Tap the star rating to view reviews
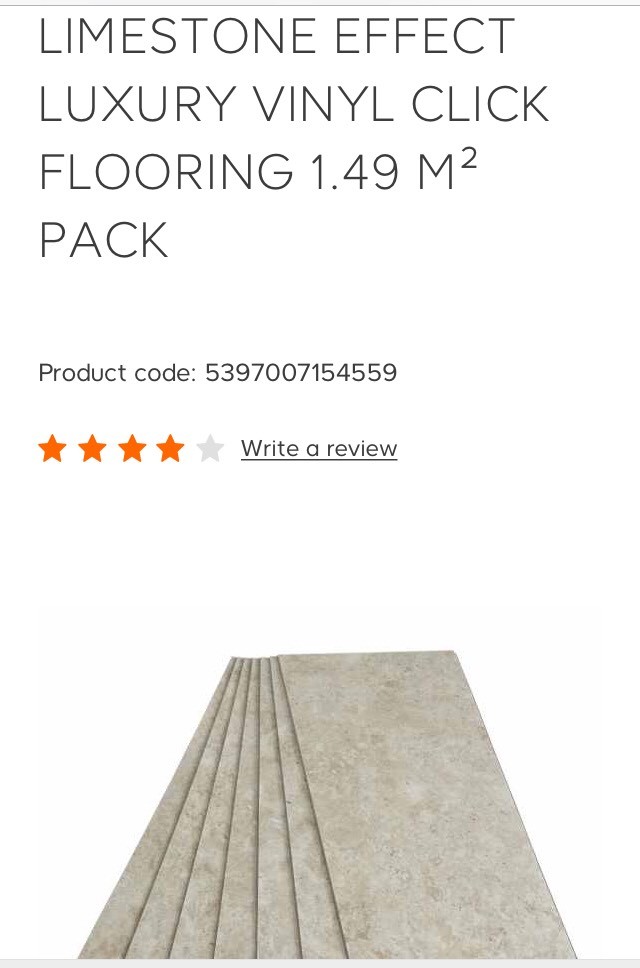Screen dimensions: 640x968 pos(131,449)
